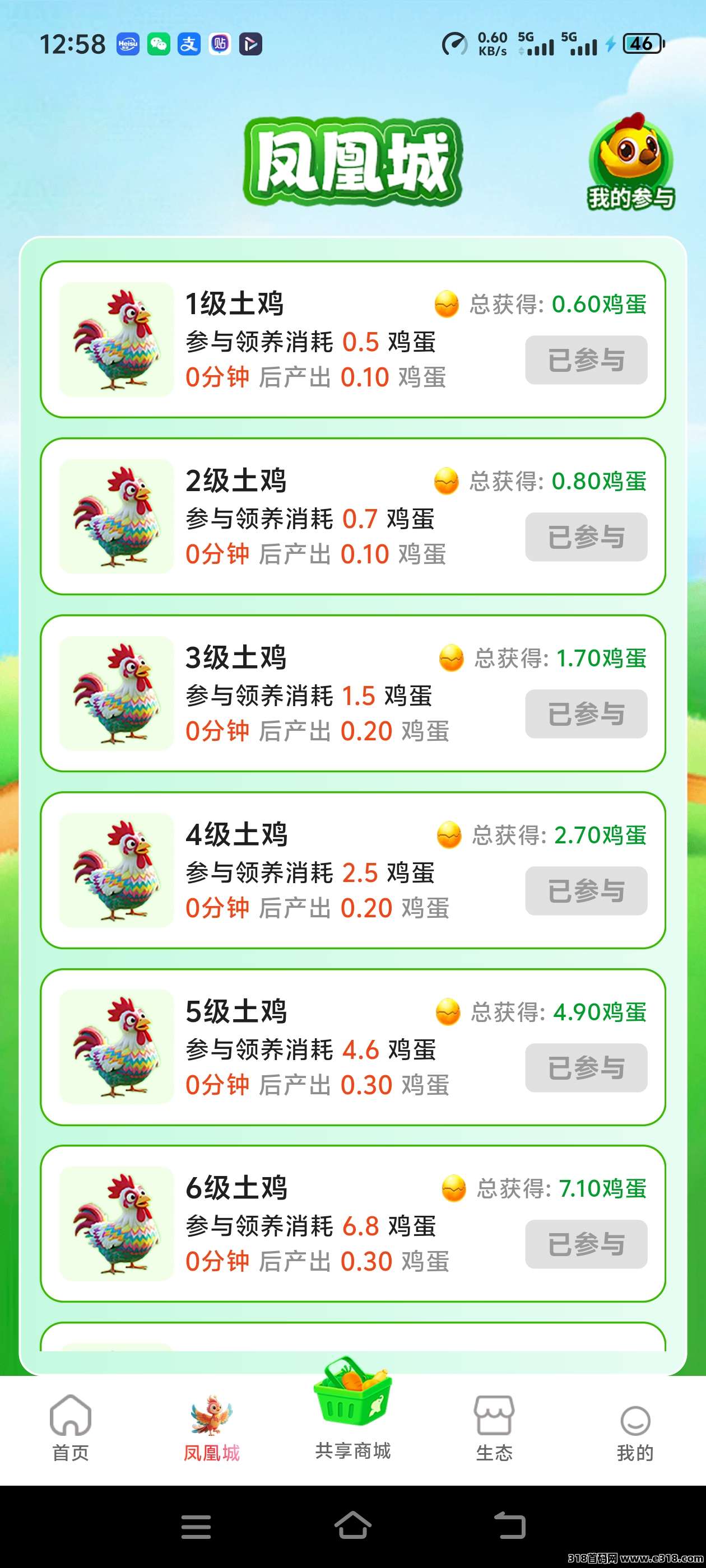The image size is (706, 1568).
Task: Tap 已参与 button for 6级土鸡
Action: (586, 1244)
